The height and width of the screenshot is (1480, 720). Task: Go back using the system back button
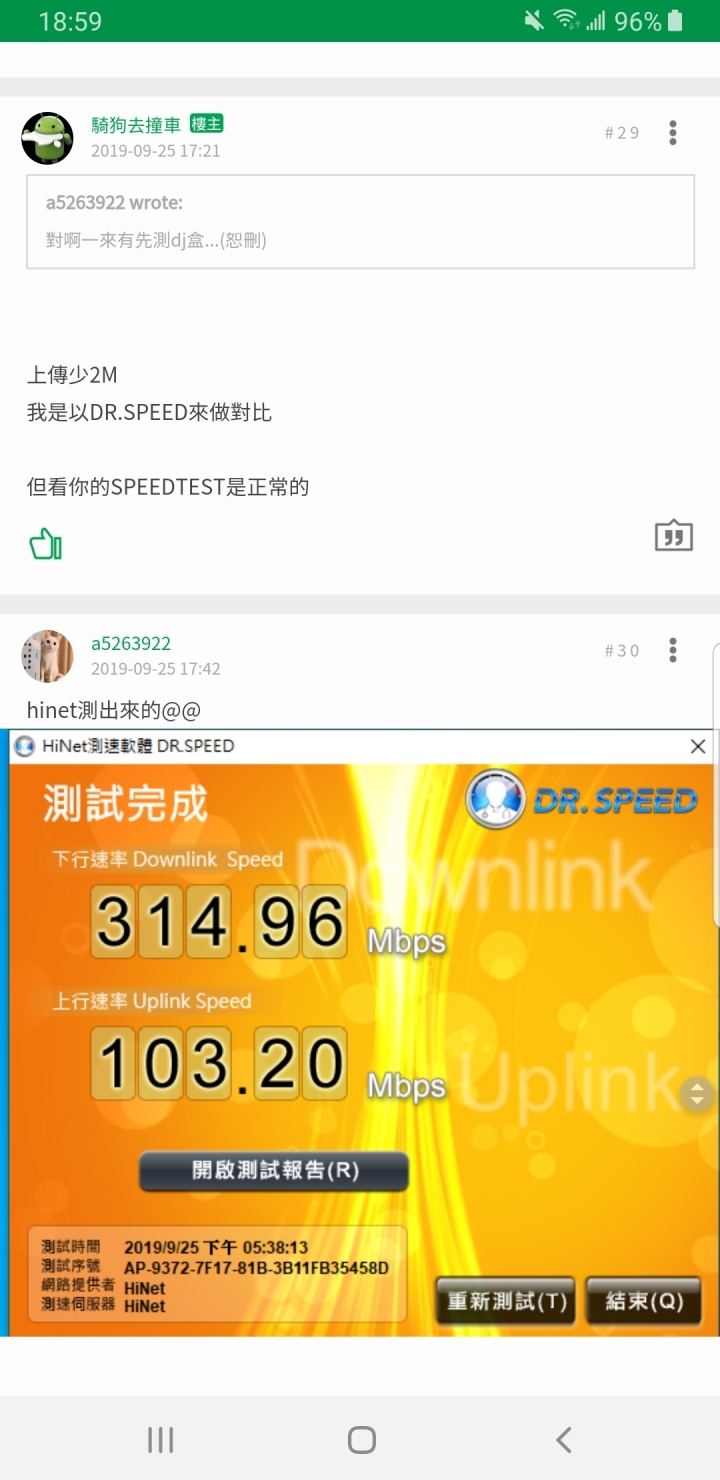coord(563,1439)
